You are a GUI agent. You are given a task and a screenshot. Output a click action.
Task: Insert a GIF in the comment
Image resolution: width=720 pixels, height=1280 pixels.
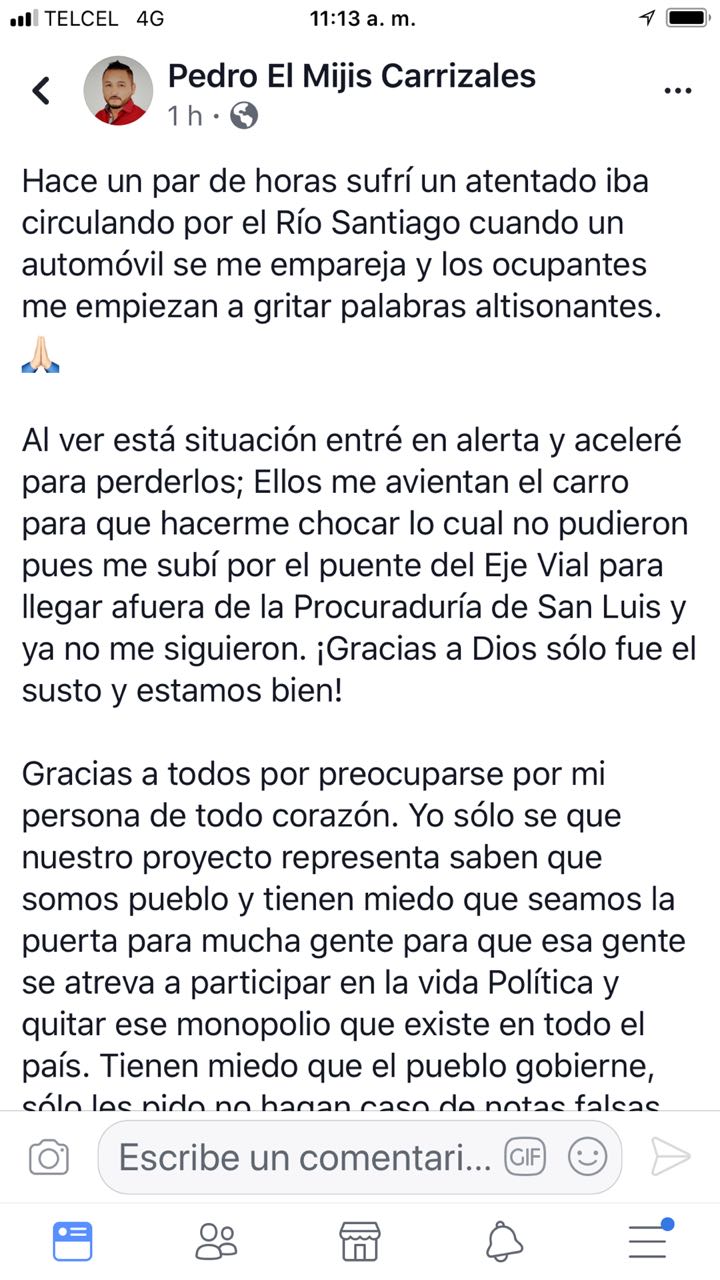[524, 1157]
